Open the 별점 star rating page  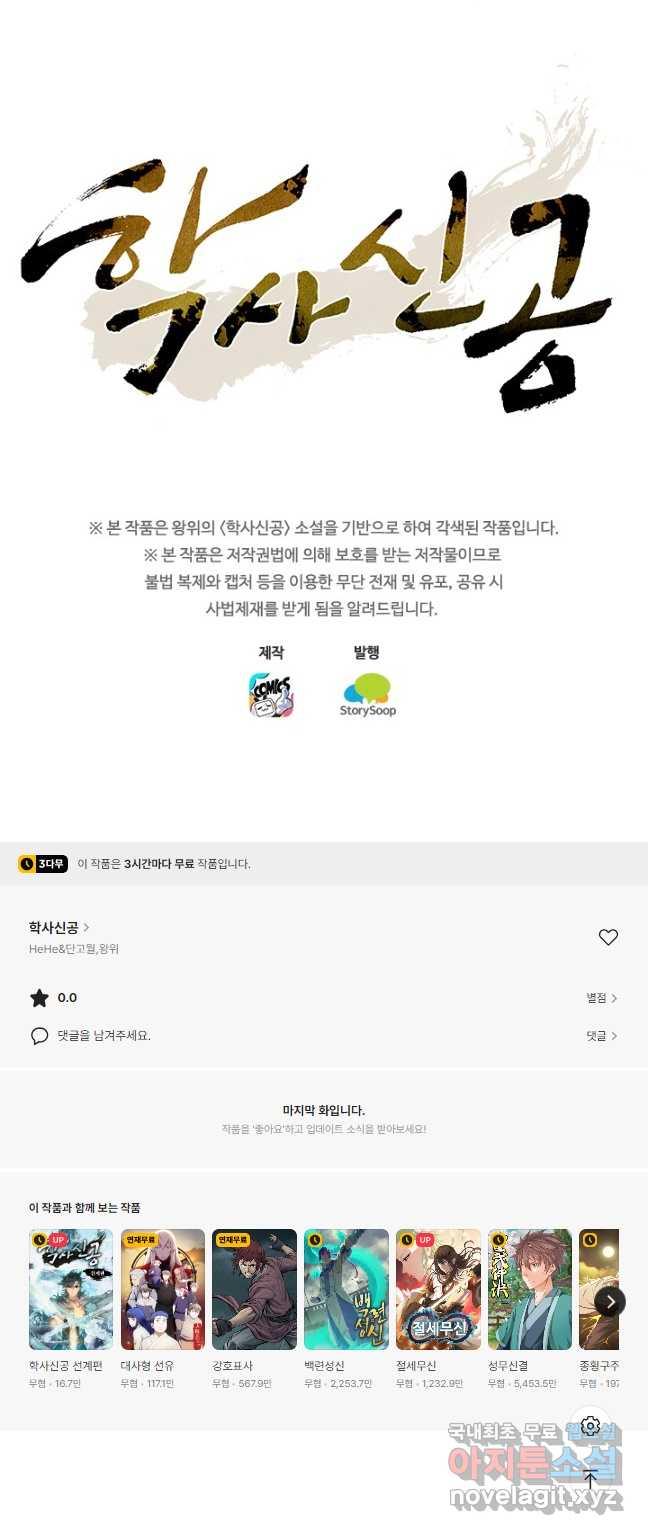point(601,998)
